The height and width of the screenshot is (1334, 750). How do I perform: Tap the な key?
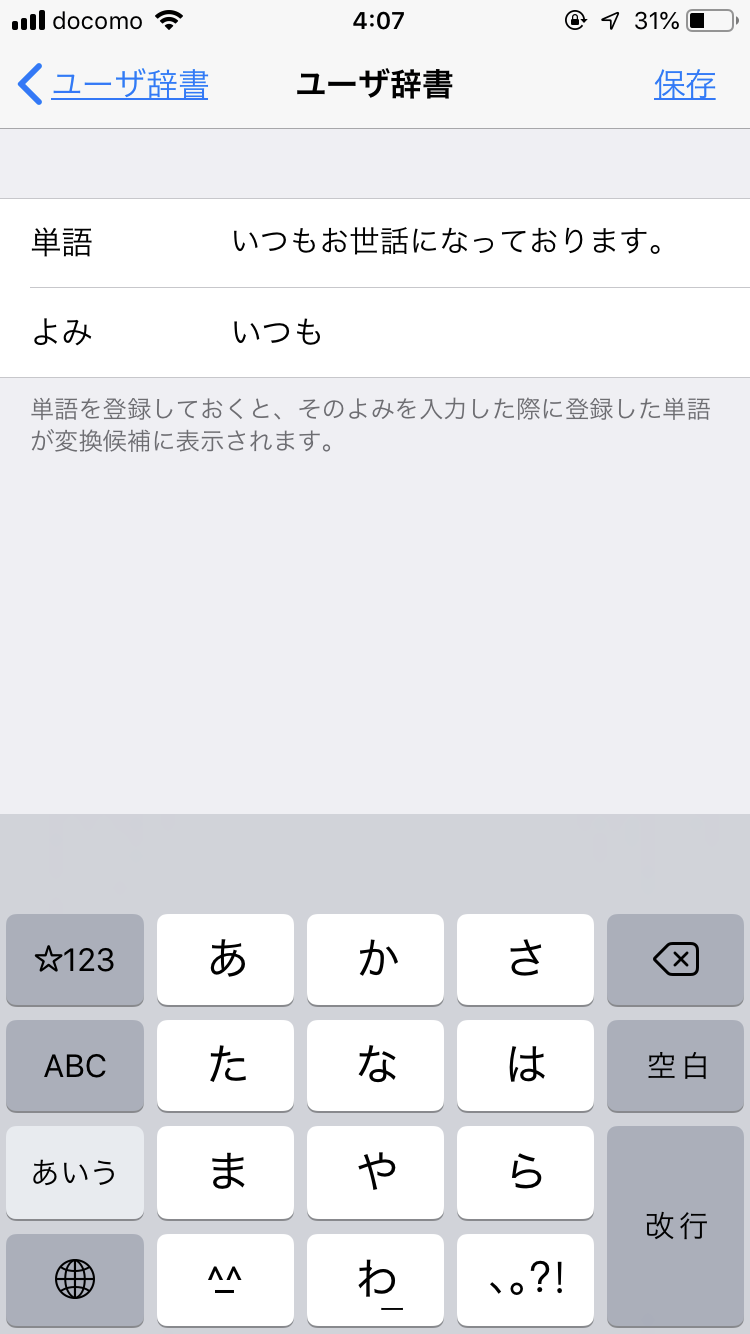click(x=375, y=1066)
